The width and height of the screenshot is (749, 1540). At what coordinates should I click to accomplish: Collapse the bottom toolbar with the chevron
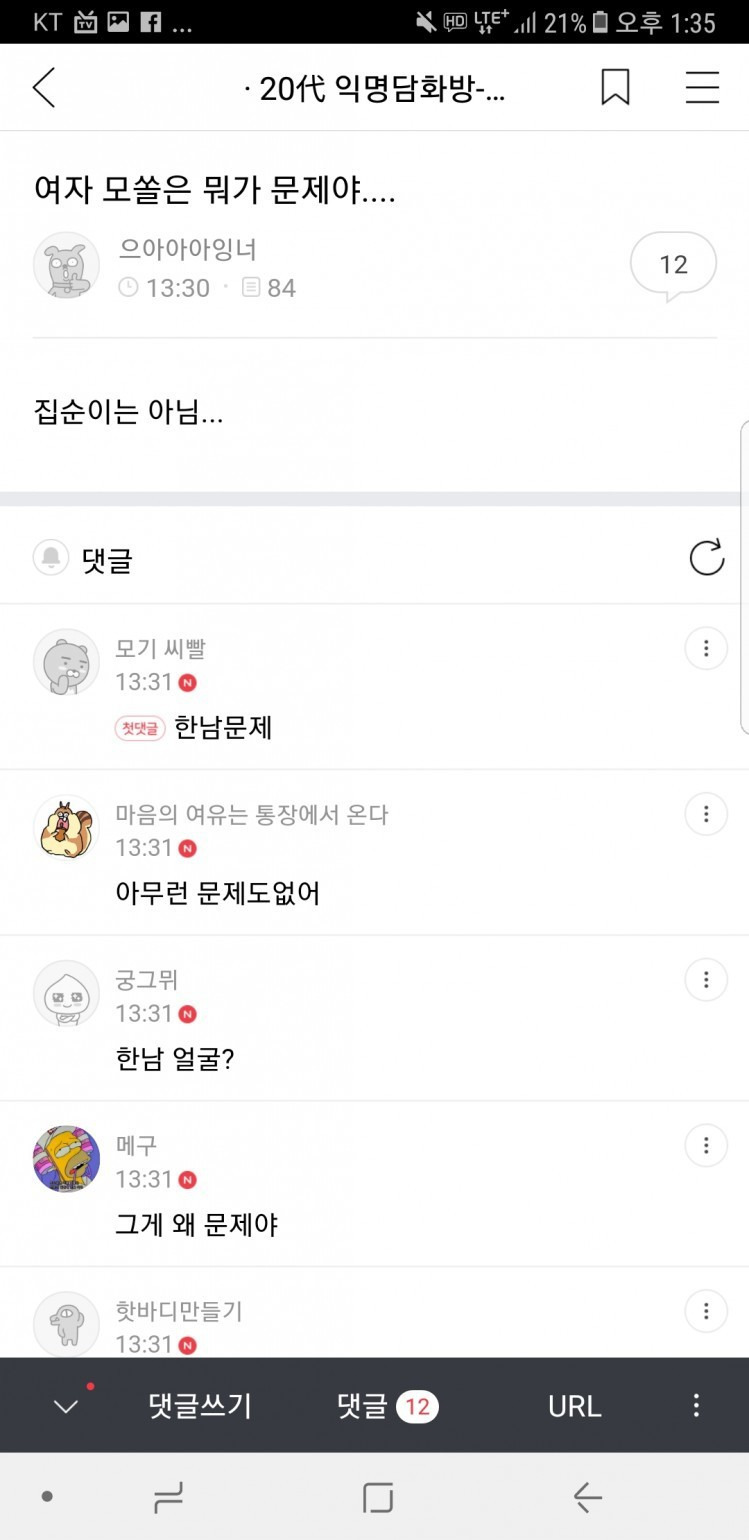66,1406
